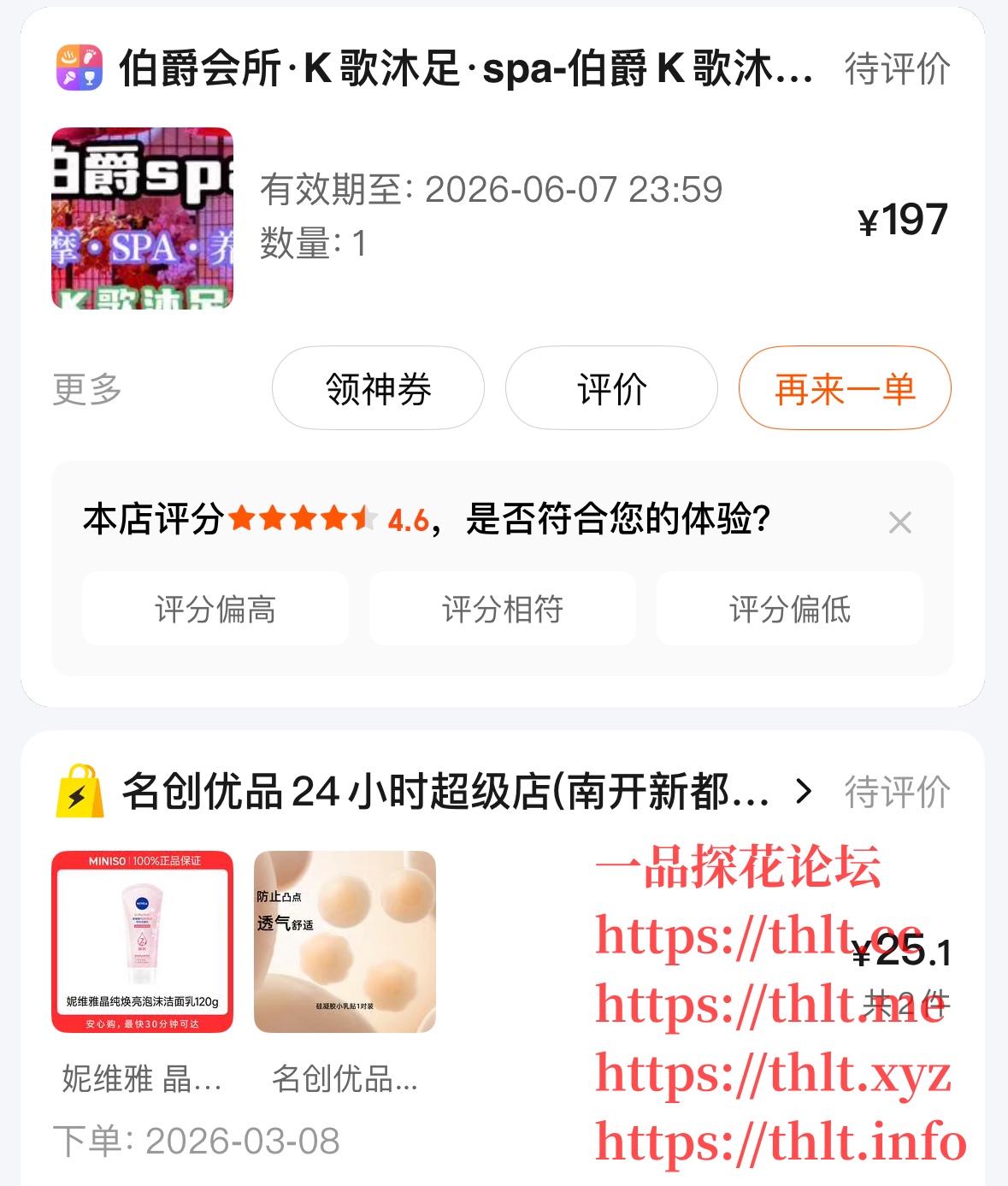Tap 更多 for more order options
This screenshot has height=1186, width=1008.
point(87,389)
